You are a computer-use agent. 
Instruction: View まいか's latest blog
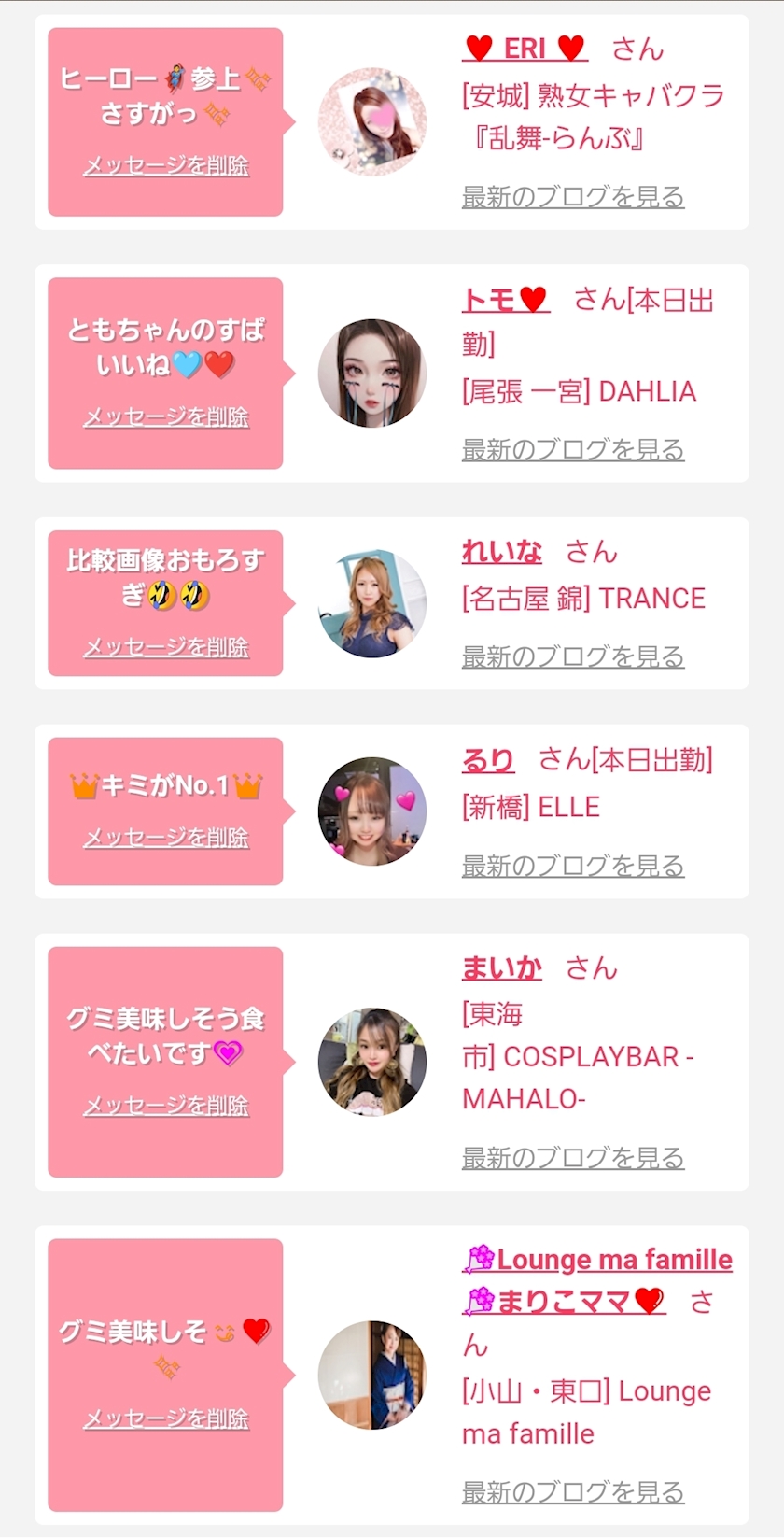(x=572, y=1158)
